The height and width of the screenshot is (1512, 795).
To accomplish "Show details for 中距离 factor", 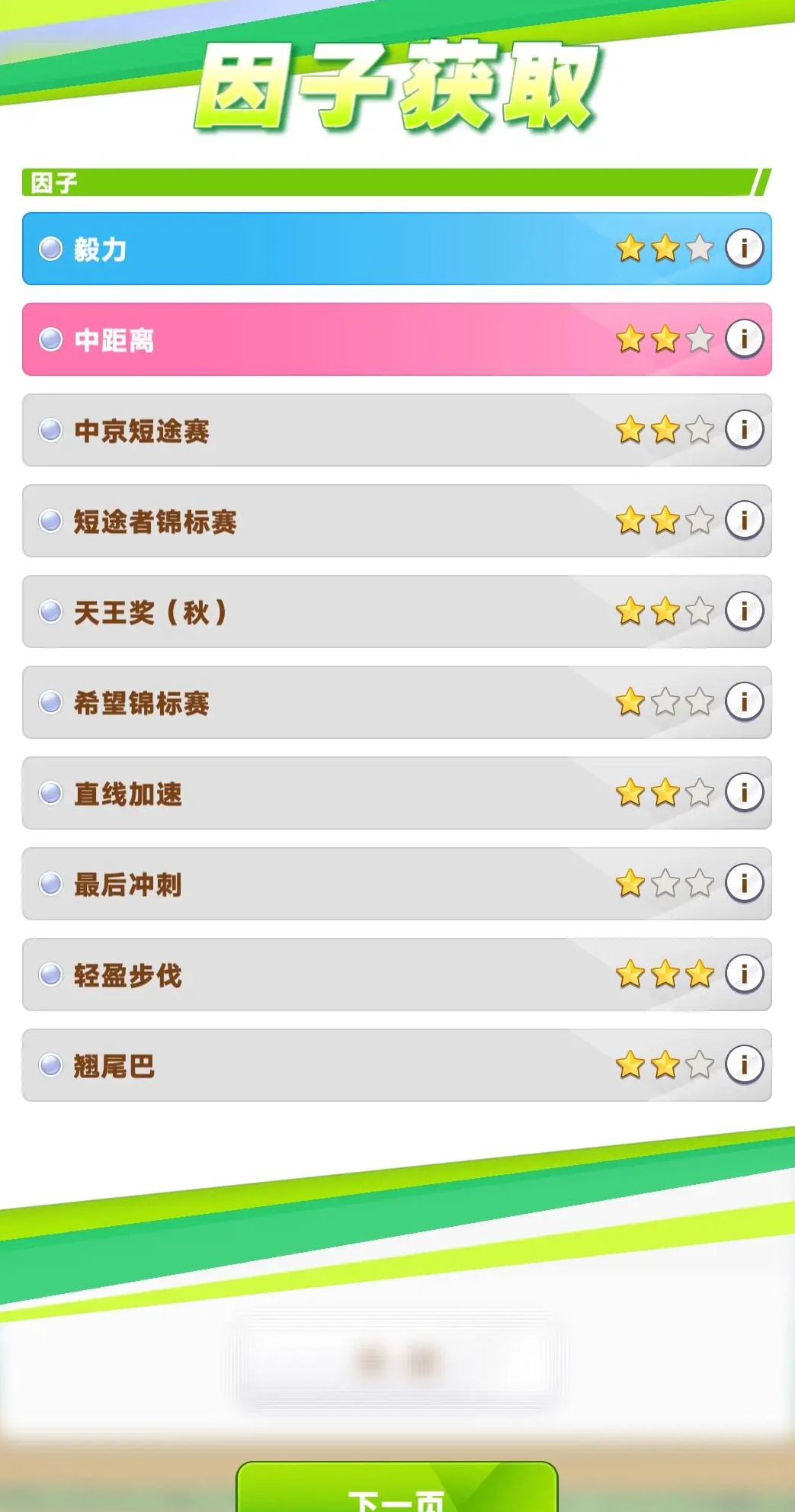I will click(x=744, y=339).
